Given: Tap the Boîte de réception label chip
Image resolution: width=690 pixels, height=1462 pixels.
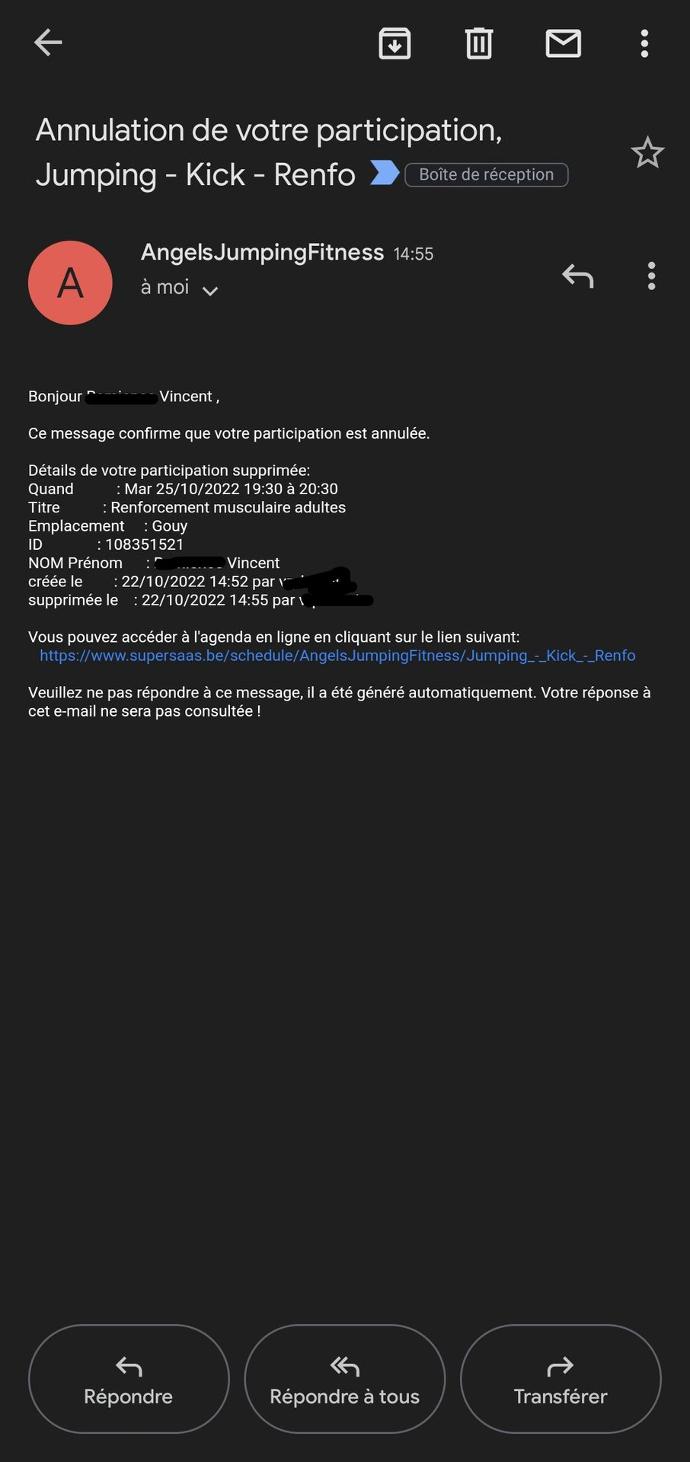Looking at the screenshot, I should pos(486,174).
